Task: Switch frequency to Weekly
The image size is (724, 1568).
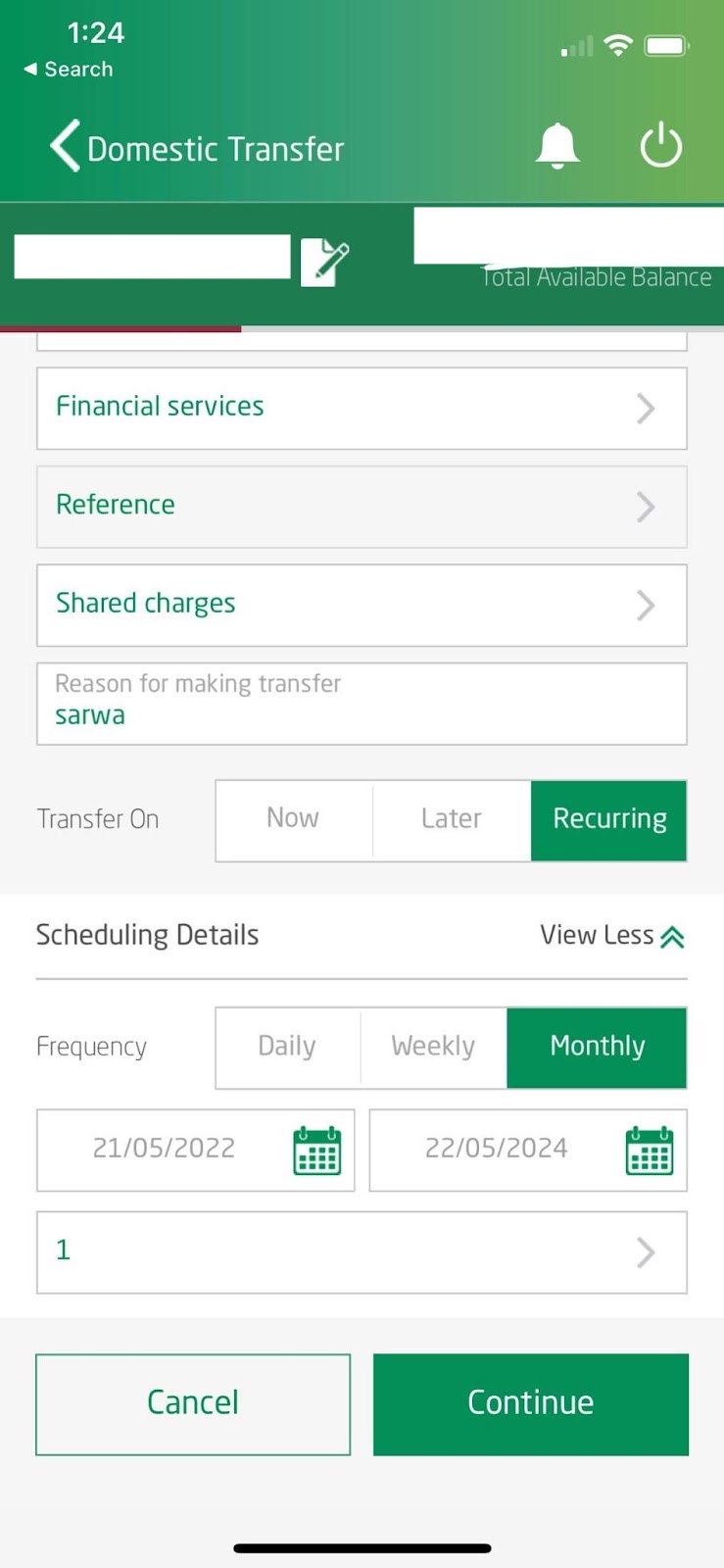Action: pos(433,1047)
